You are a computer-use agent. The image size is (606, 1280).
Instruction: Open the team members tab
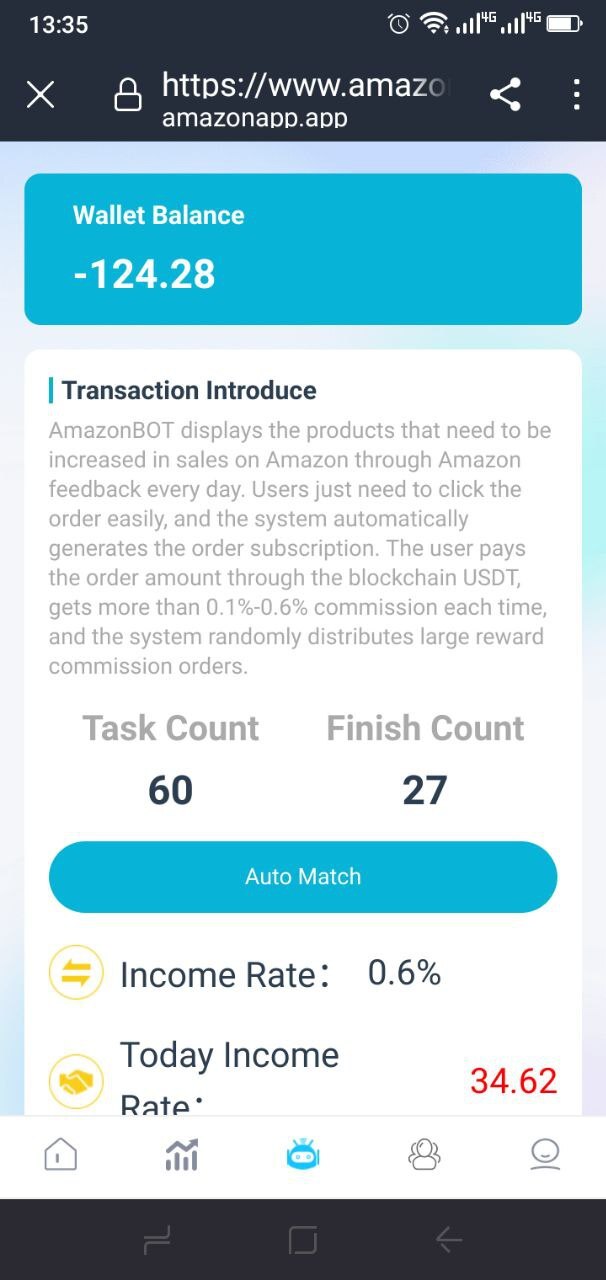[424, 1156]
